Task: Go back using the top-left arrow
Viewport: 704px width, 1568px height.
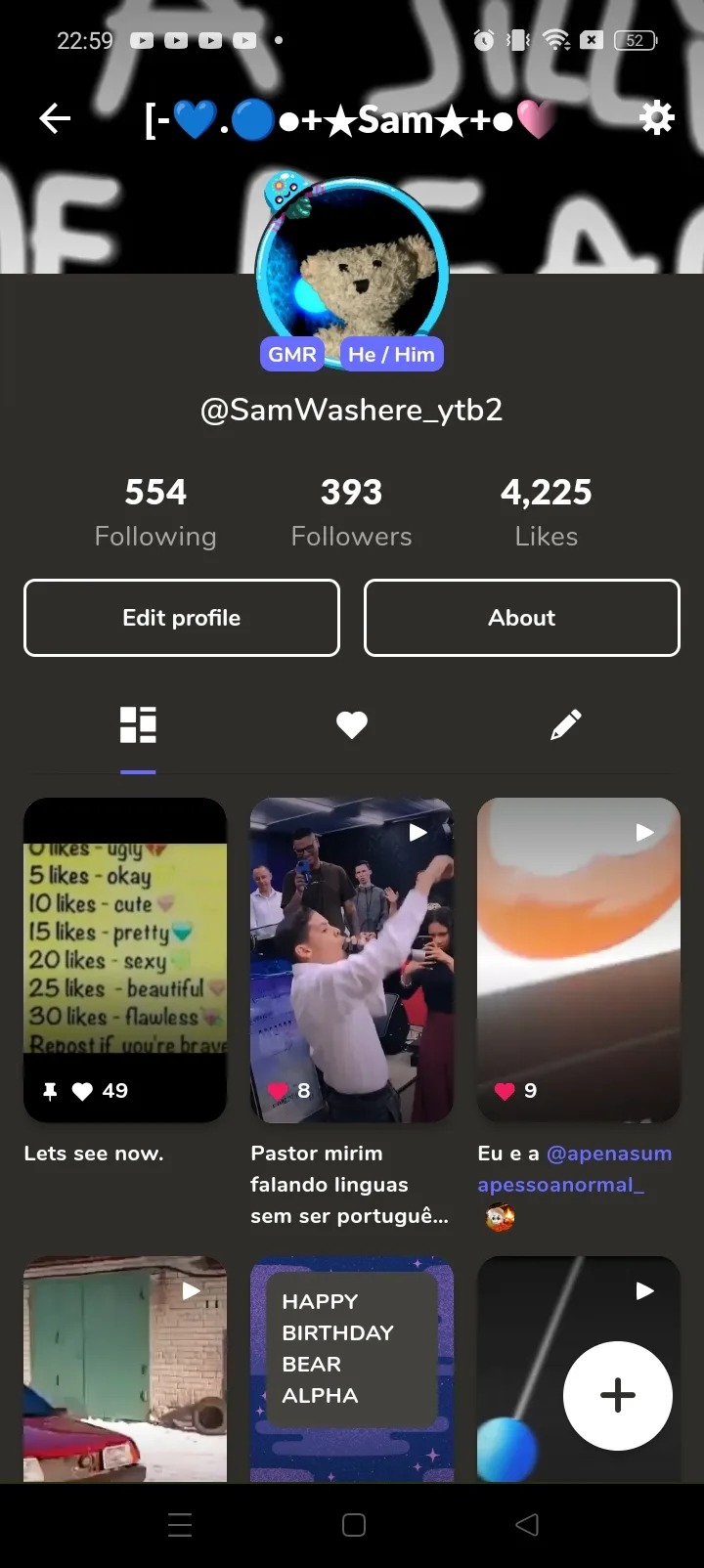Action: (55, 119)
